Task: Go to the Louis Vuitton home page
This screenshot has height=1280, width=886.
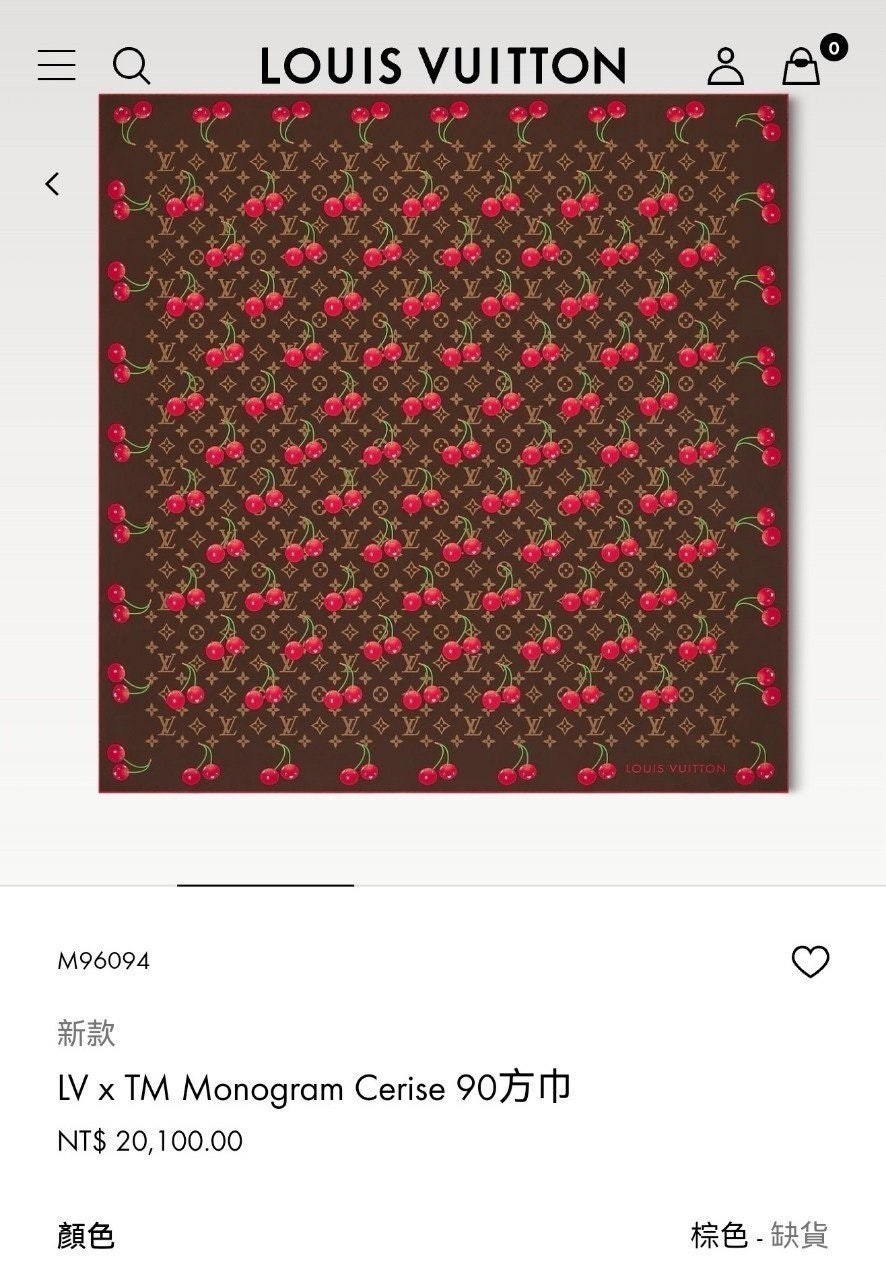Action: (443, 66)
